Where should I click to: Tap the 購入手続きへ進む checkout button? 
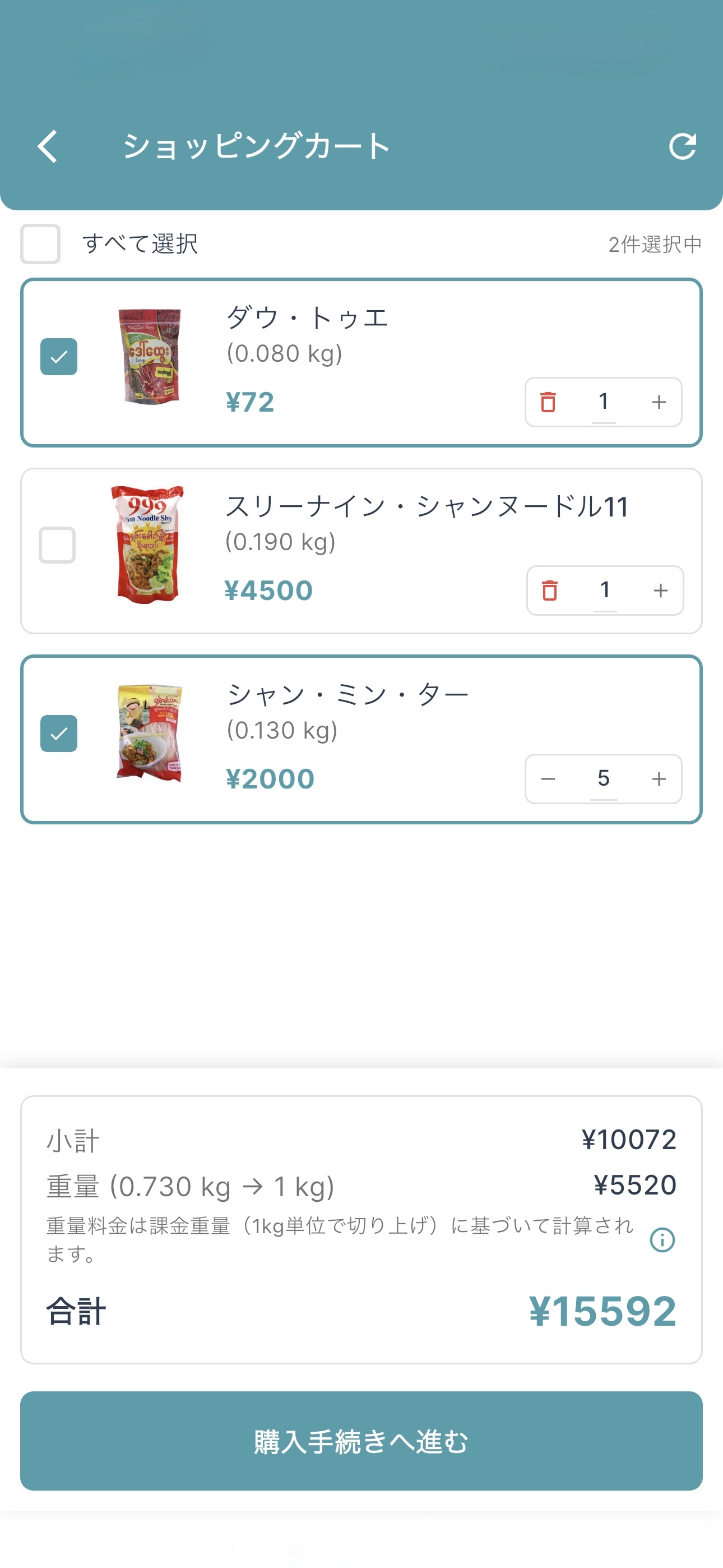coord(361,1441)
